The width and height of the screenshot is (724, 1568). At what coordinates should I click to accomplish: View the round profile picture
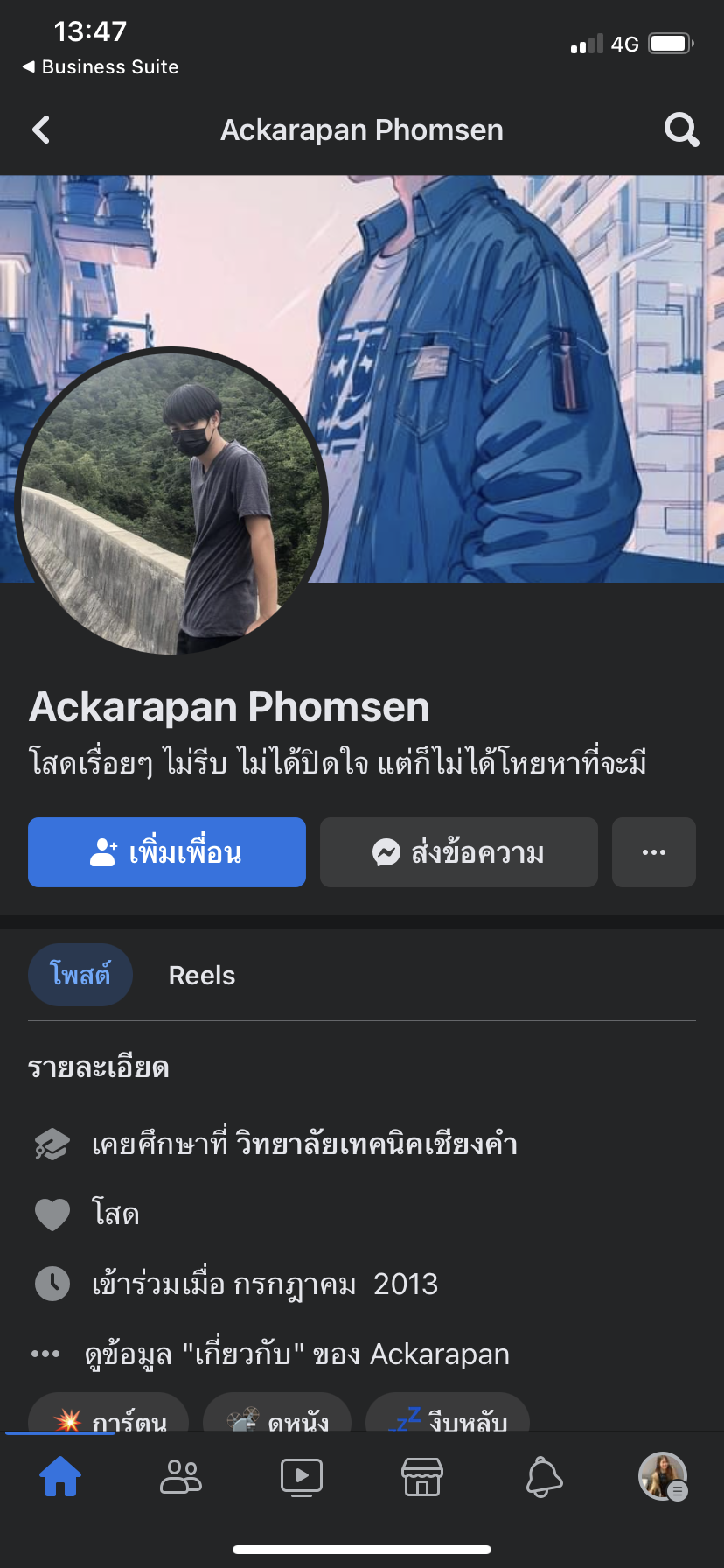171,502
